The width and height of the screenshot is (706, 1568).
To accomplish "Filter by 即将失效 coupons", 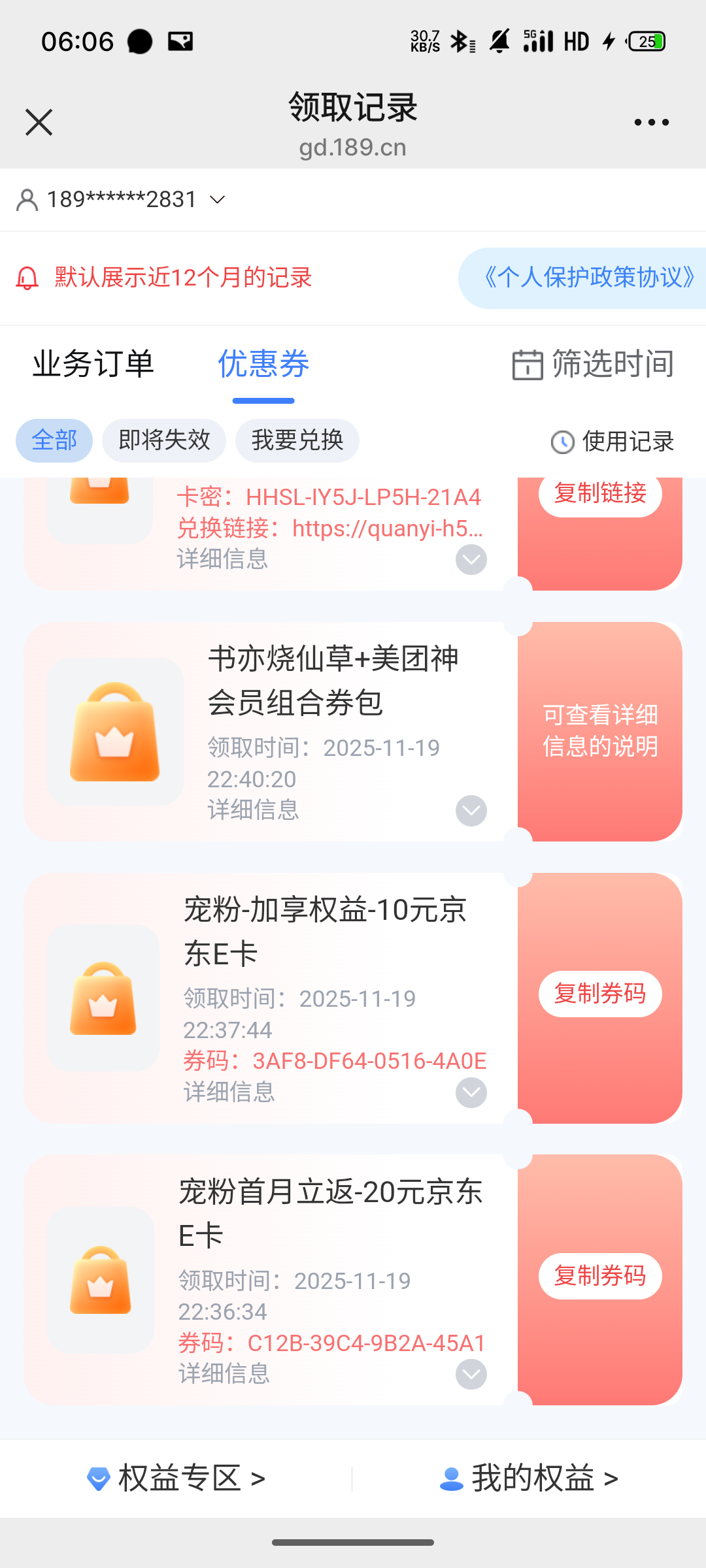I will [x=164, y=440].
